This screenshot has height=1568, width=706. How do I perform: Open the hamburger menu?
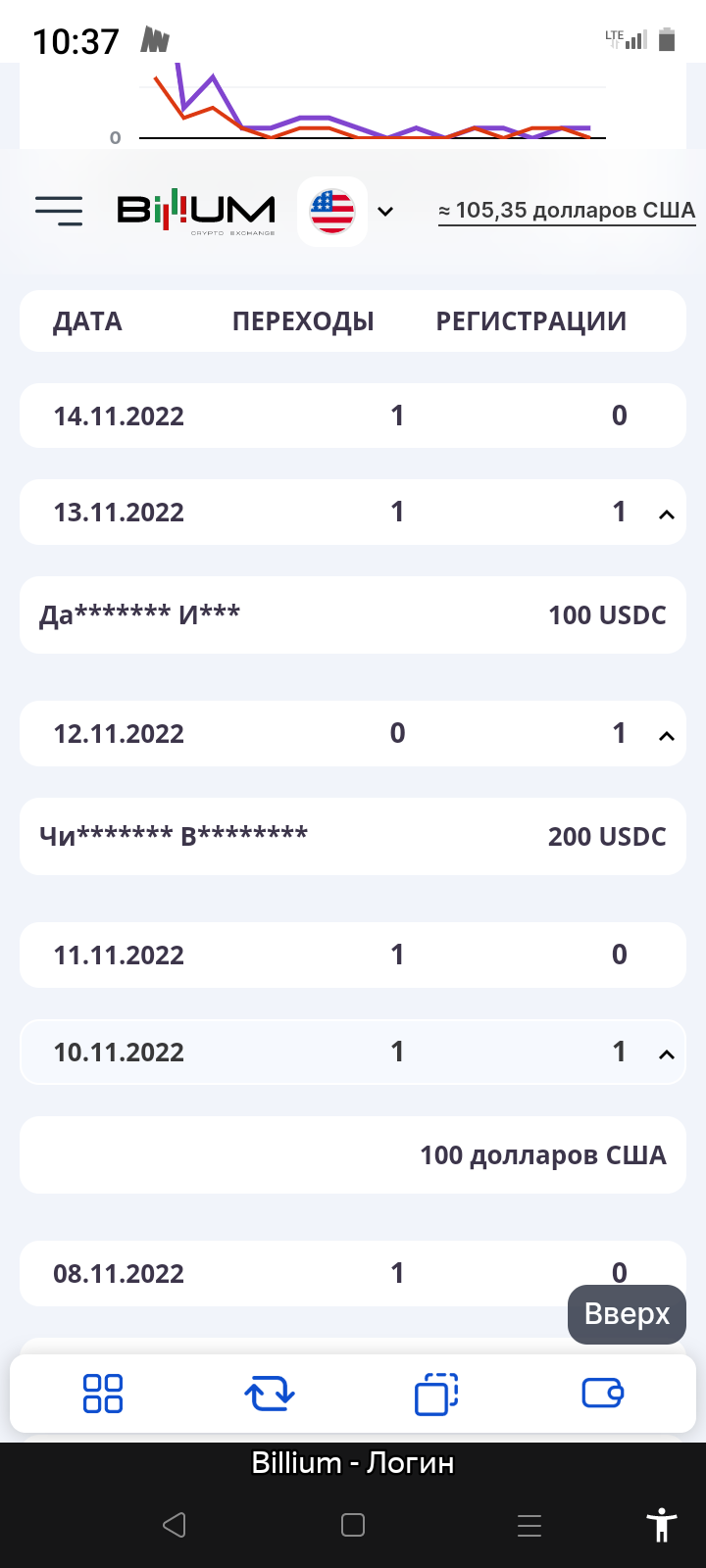59,211
